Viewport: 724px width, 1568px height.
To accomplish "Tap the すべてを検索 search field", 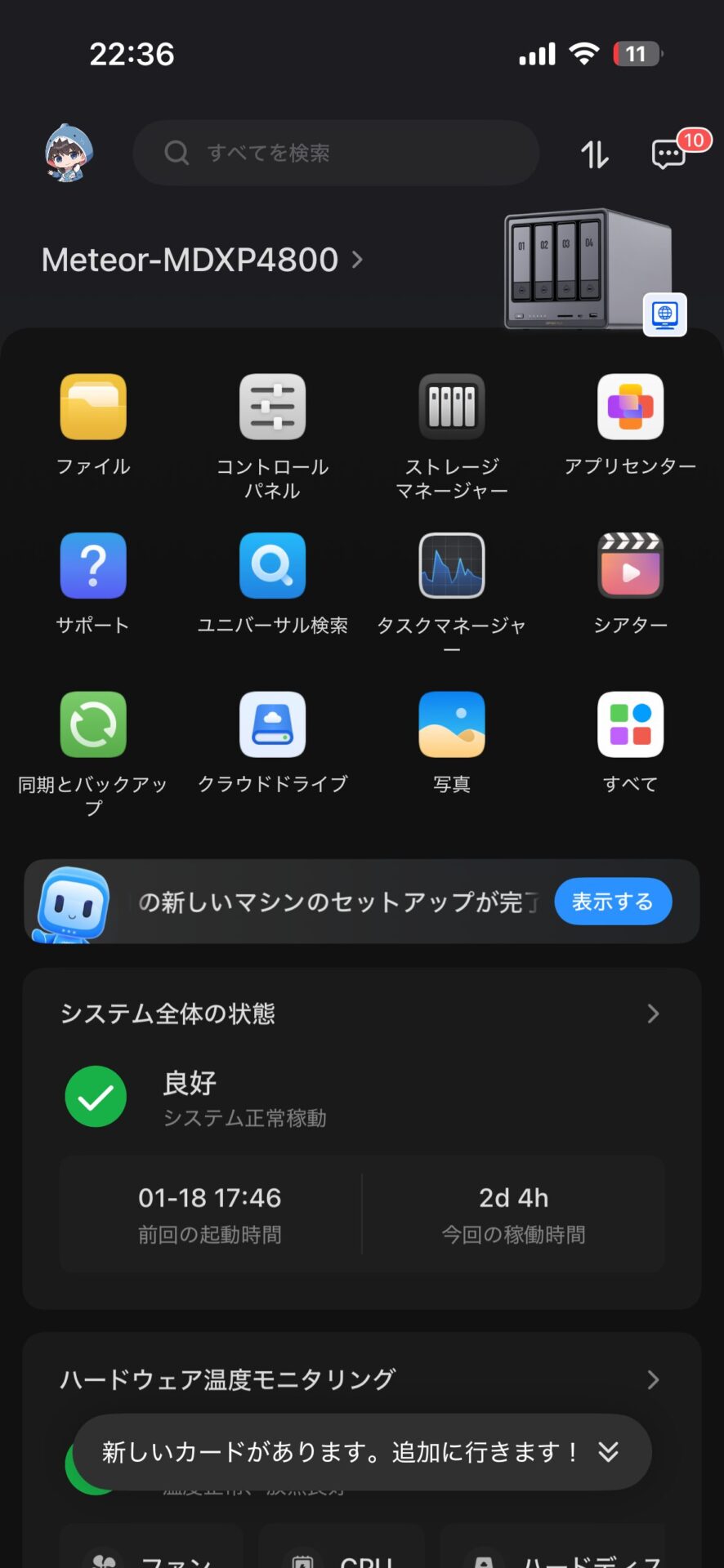I will pyautogui.click(x=335, y=153).
